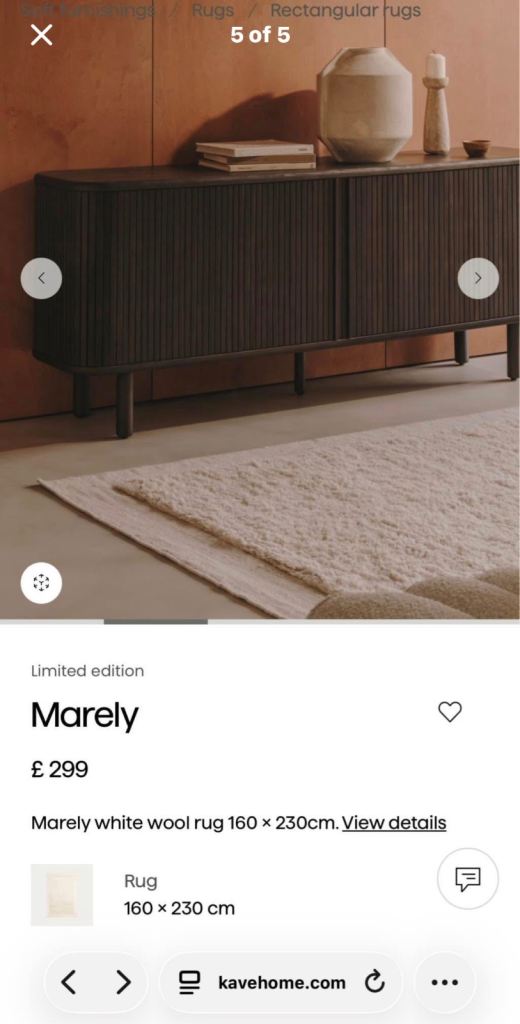
Task: Reload the page
Action: pyautogui.click(x=375, y=982)
